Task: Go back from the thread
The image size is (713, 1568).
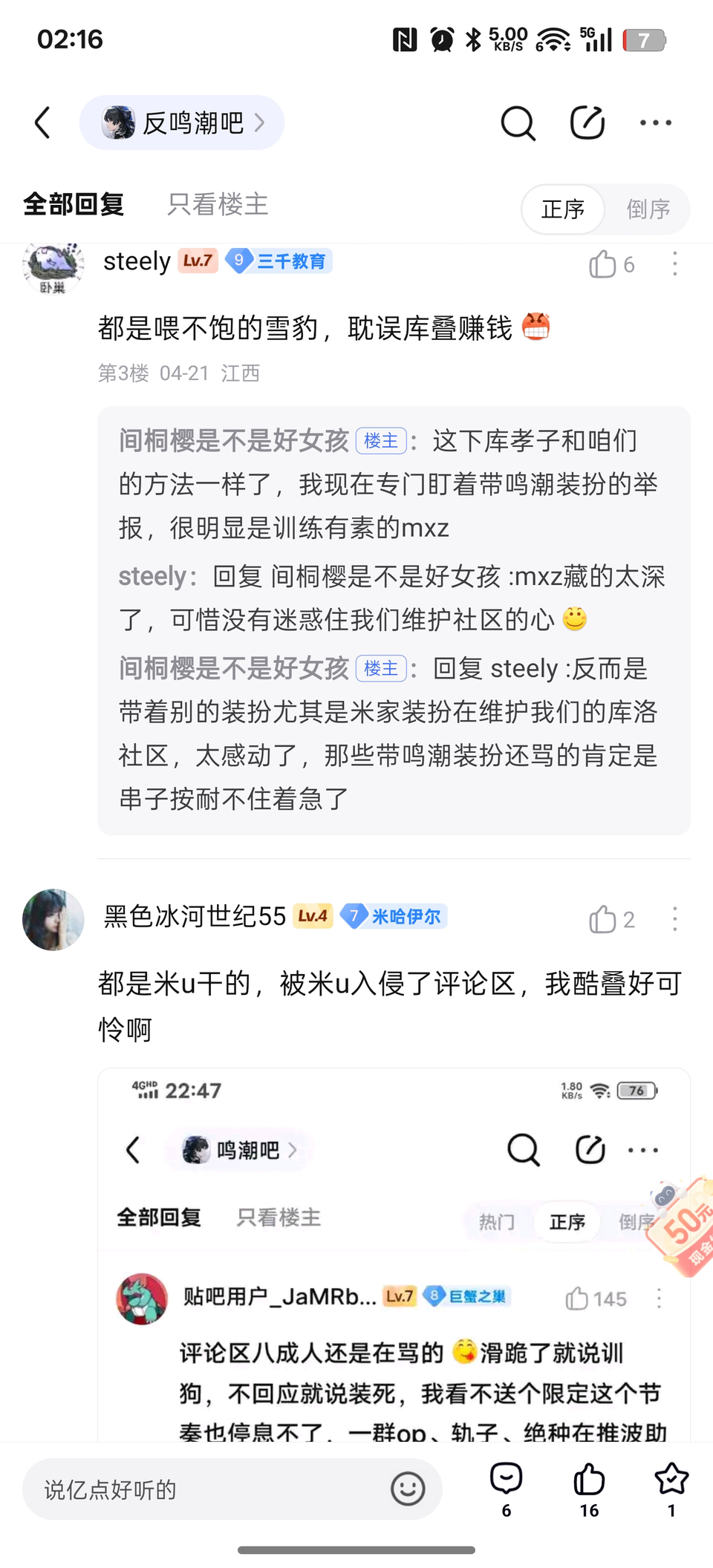Action: tap(43, 122)
